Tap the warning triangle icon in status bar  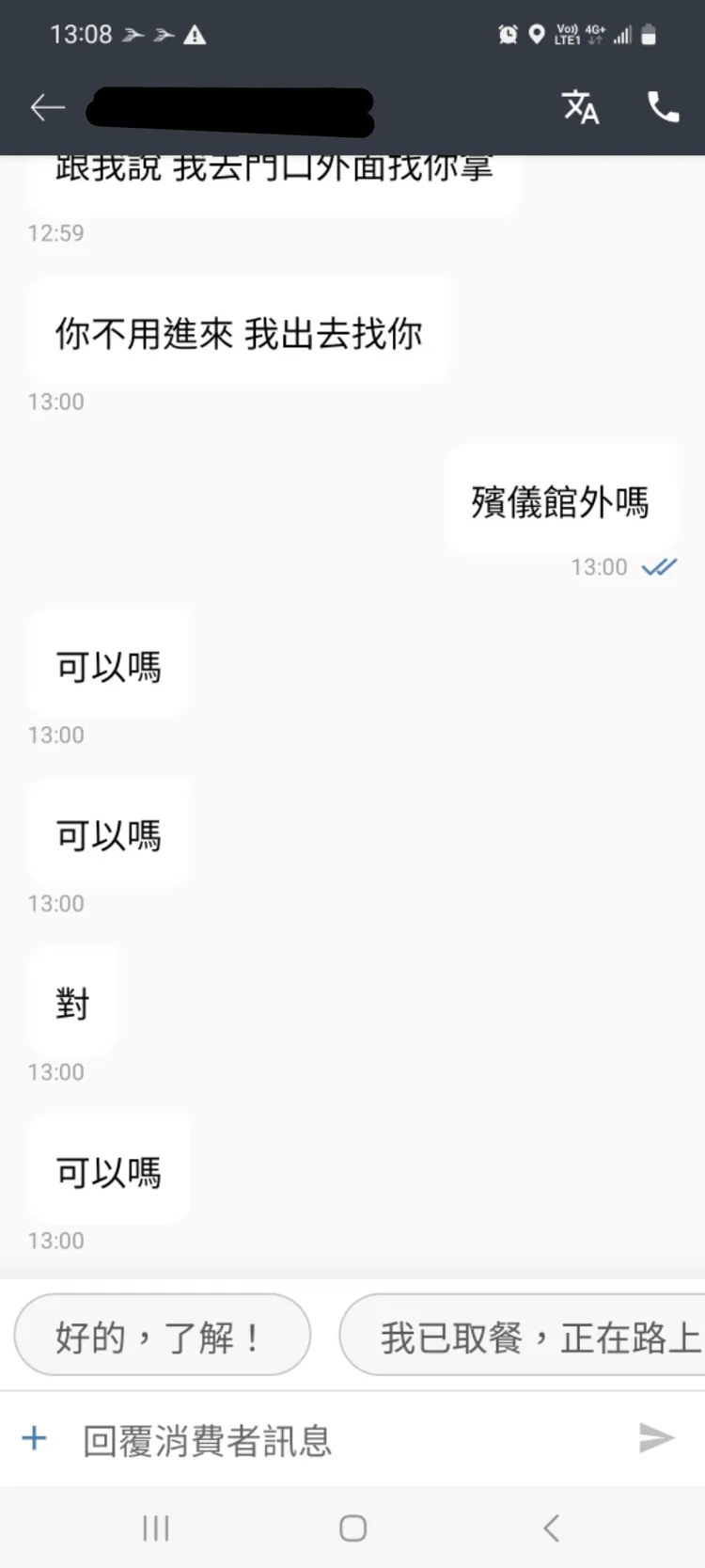click(x=196, y=34)
